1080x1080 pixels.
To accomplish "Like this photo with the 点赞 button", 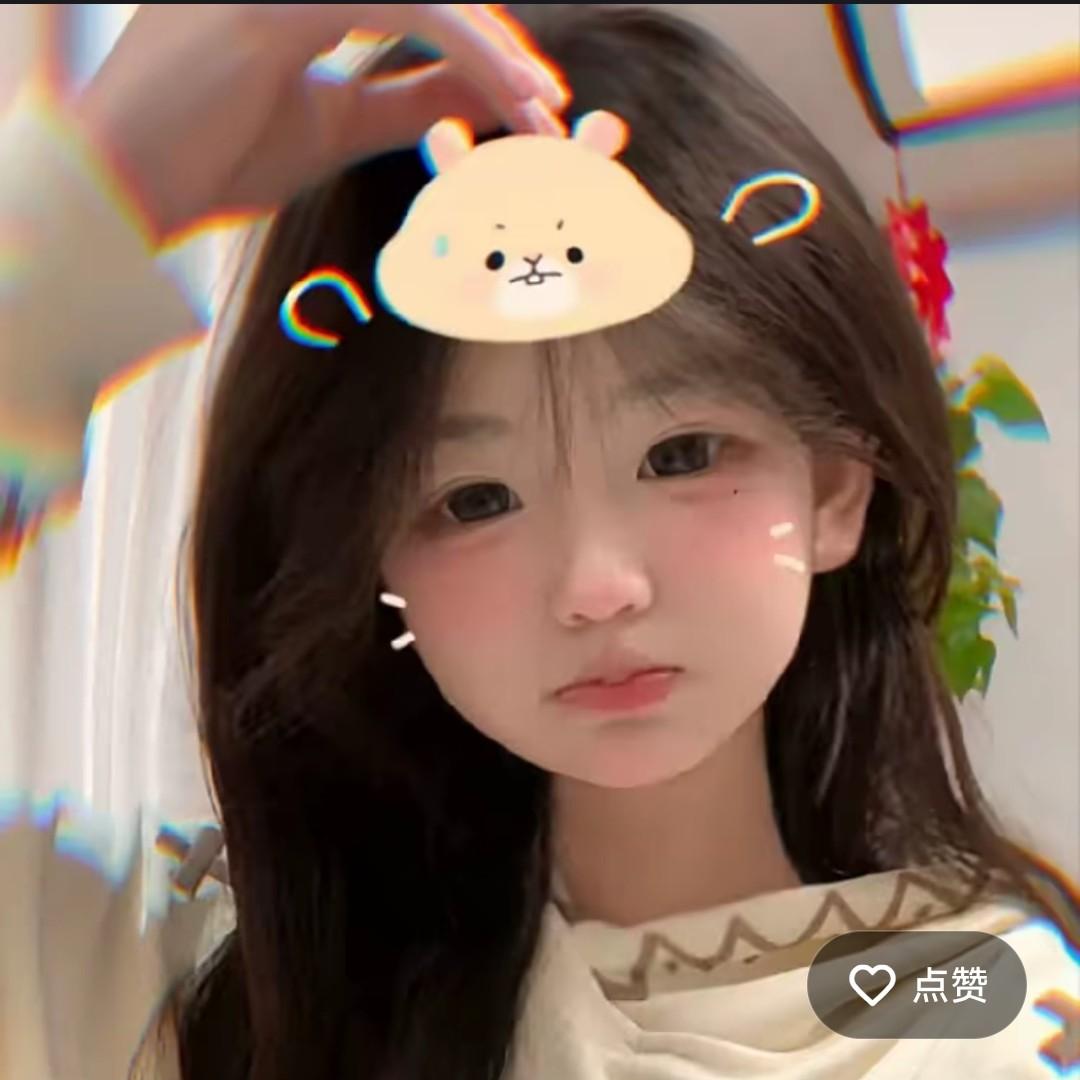I will click(x=916, y=985).
